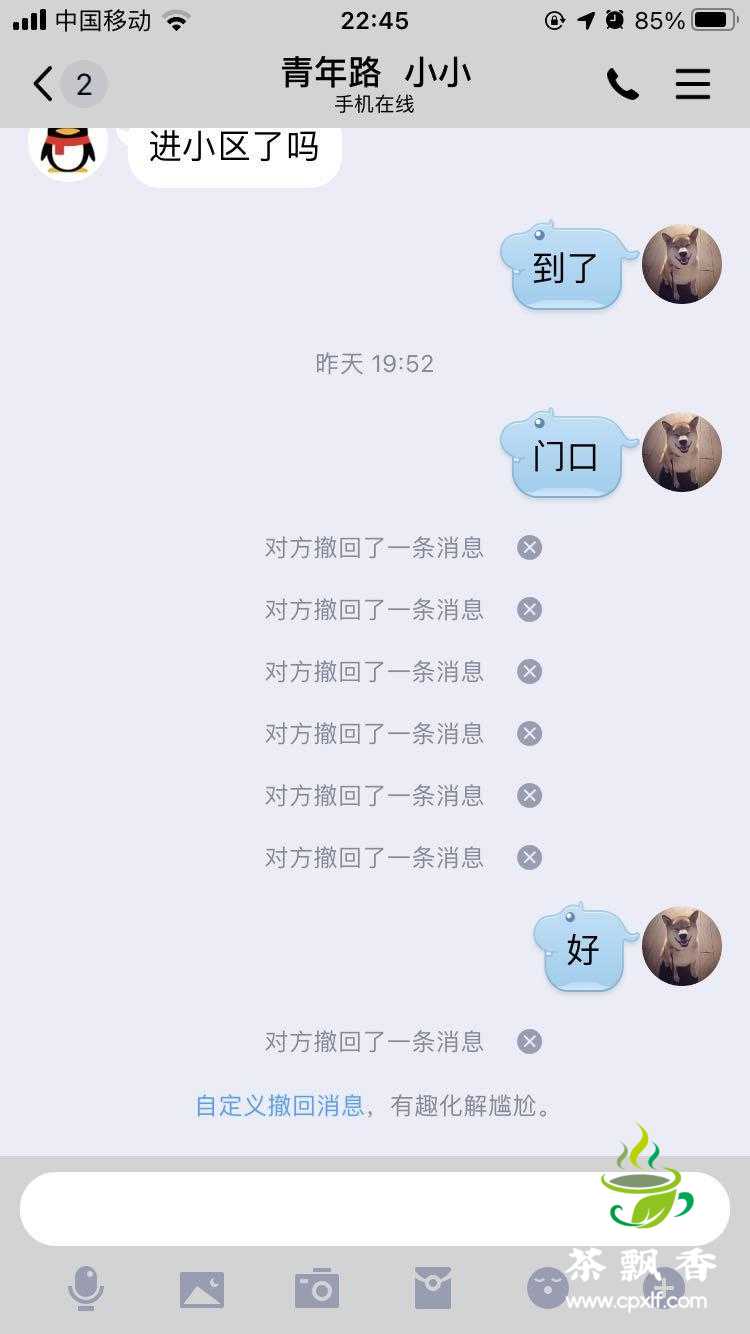
Task: Open the photo album picker
Action: tap(202, 1289)
